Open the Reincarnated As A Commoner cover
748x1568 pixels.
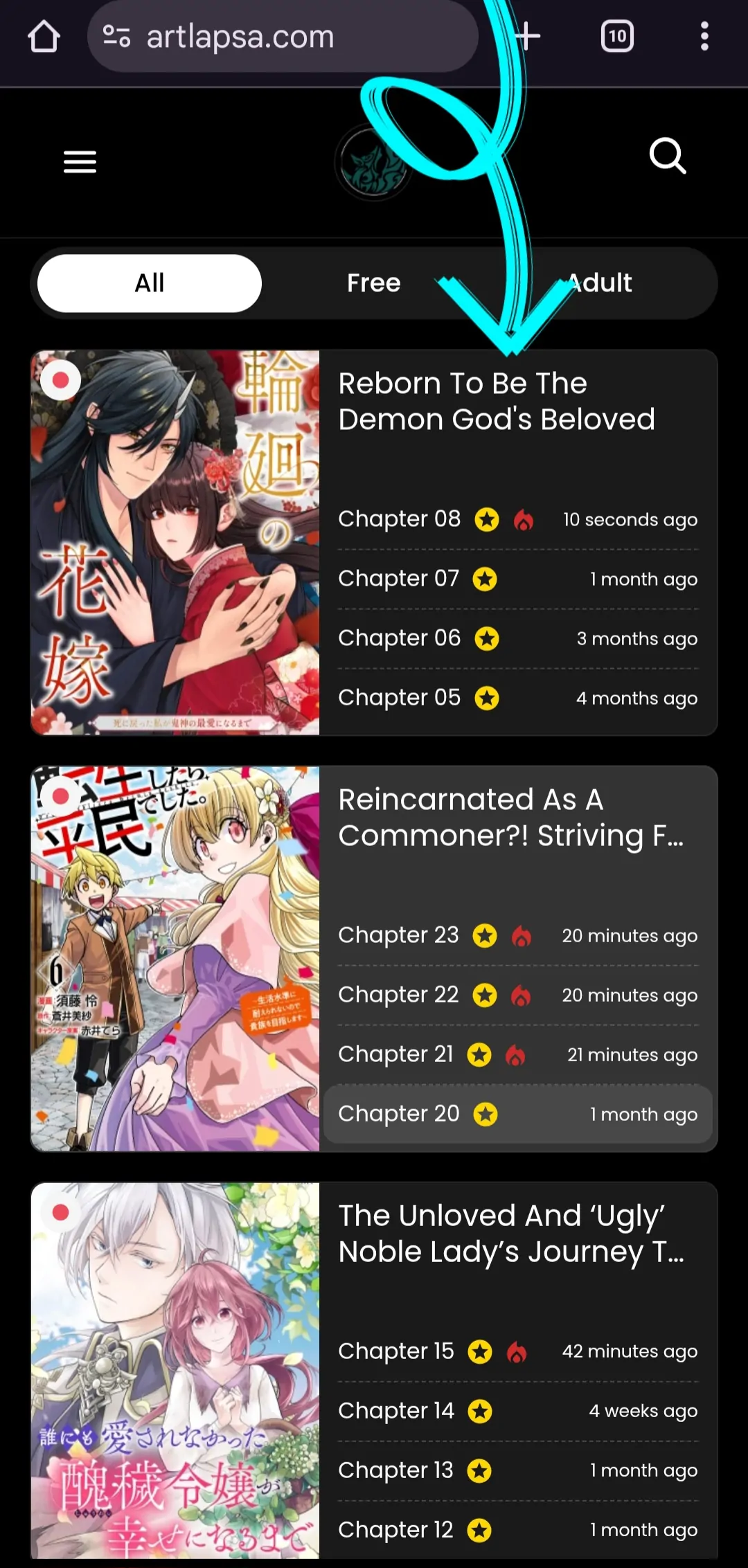coord(175,959)
